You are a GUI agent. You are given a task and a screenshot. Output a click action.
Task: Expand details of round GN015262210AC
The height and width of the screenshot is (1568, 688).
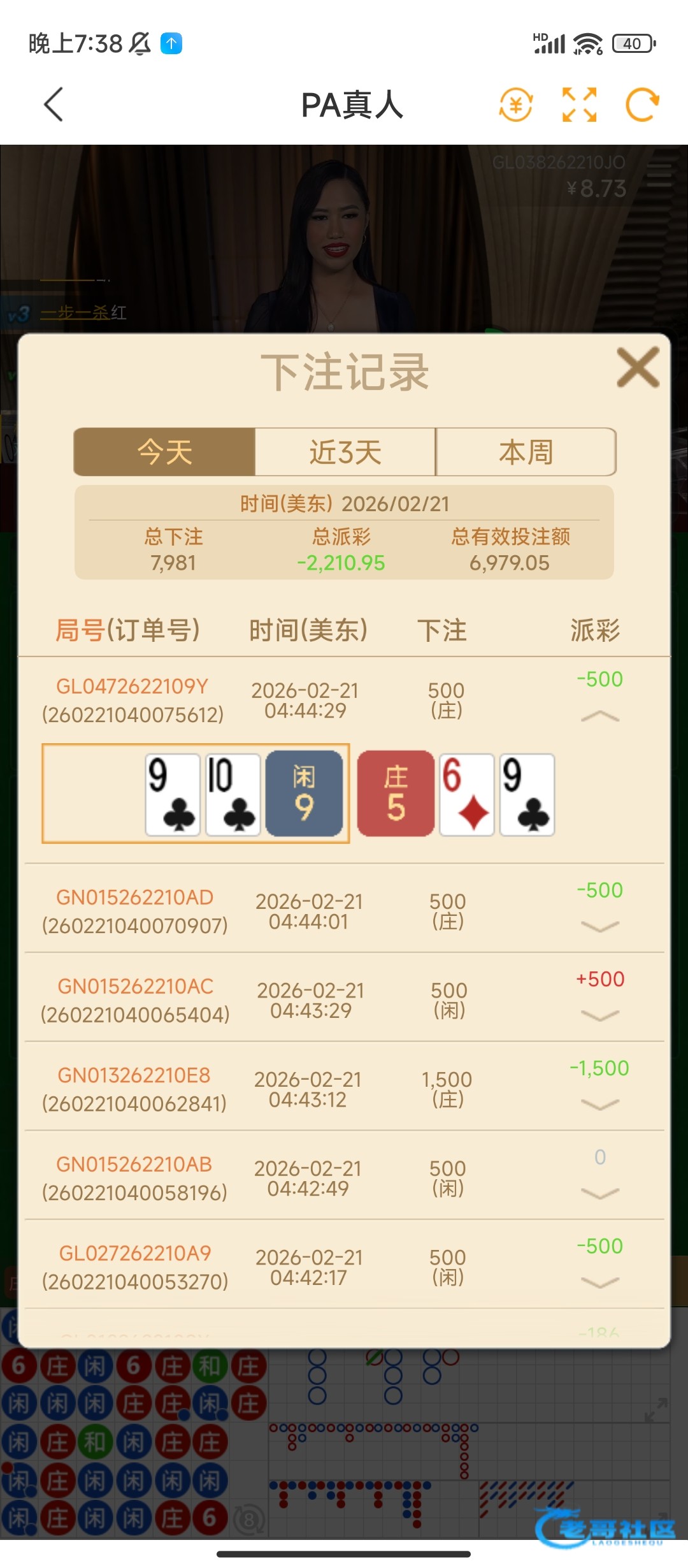click(599, 1015)
